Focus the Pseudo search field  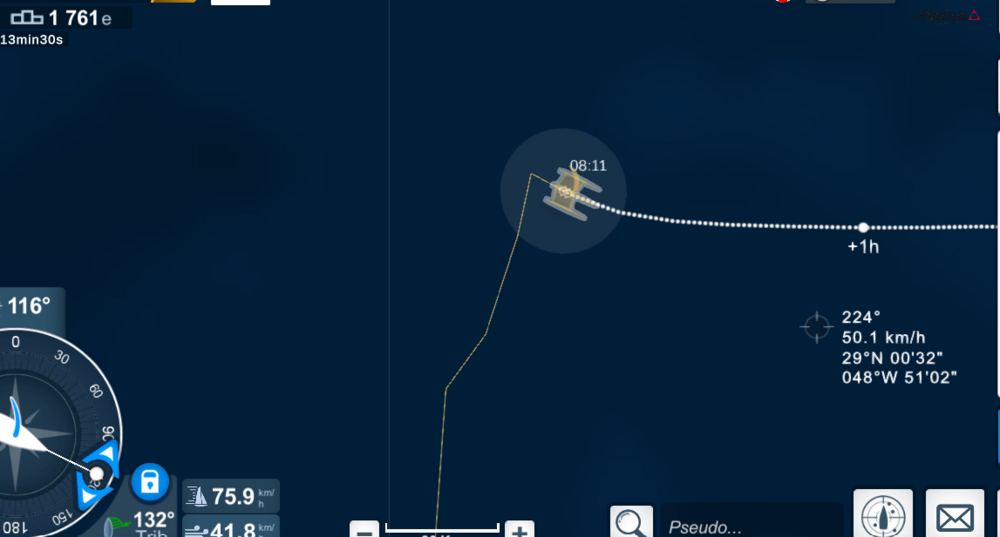pos(750,526)
